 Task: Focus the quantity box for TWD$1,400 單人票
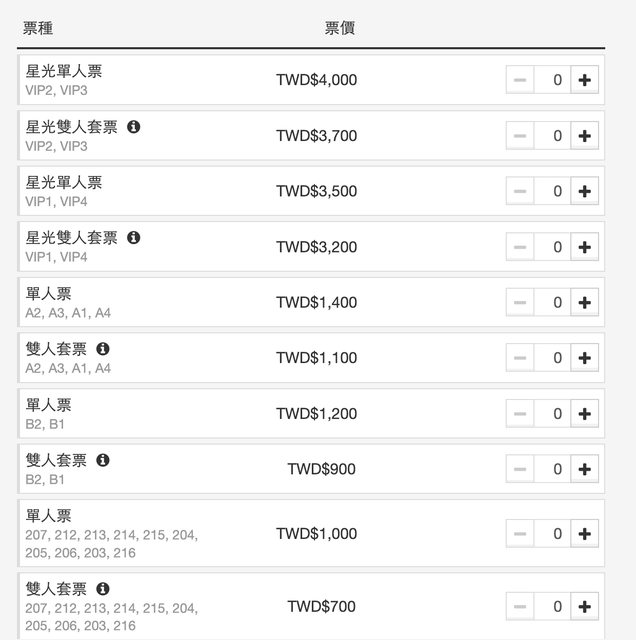click(552, 302)
